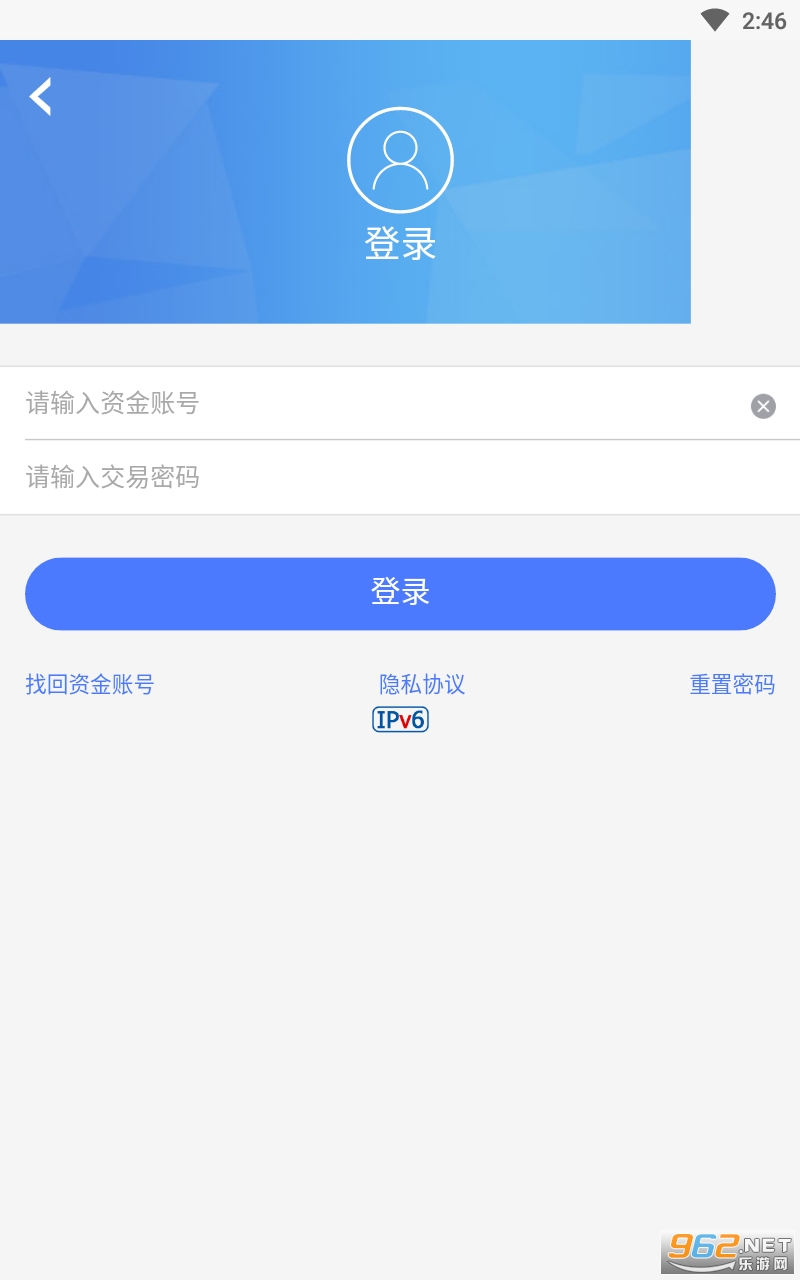Clear the fund account number field
This screenshot has height=1280, width=800.
click(763, 406)
